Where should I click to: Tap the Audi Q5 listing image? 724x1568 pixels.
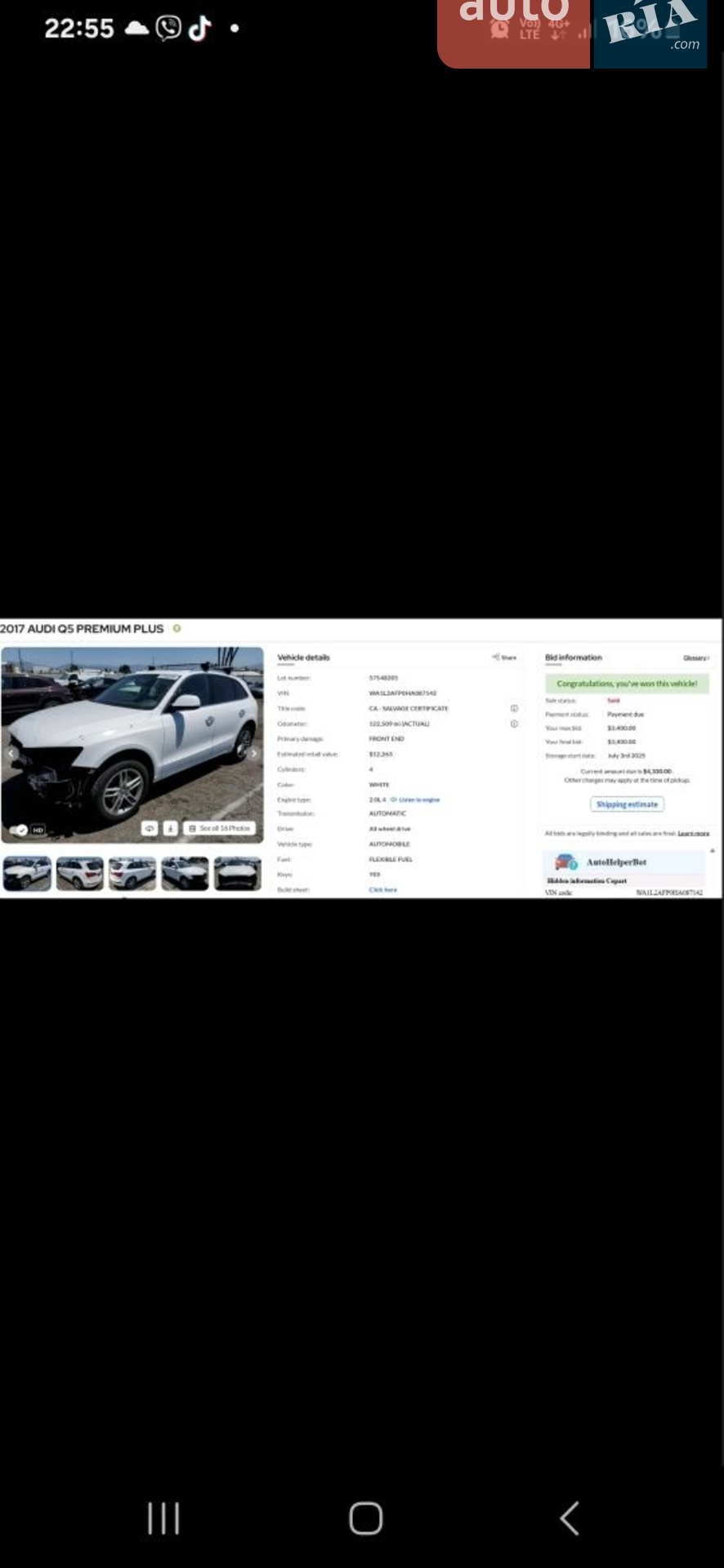[x=361, y=758]
